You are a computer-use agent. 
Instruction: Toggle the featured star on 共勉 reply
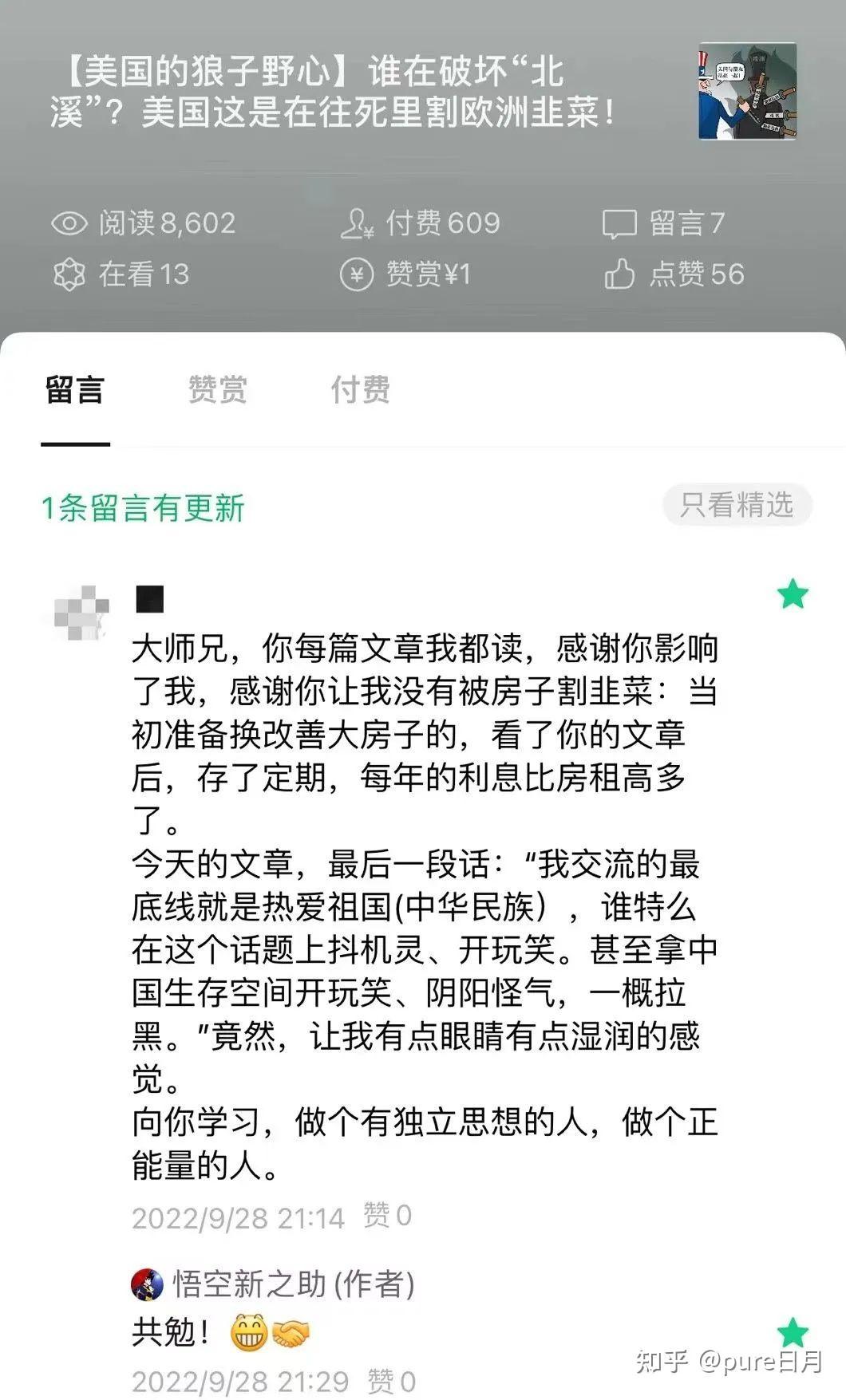(793, 1333)
